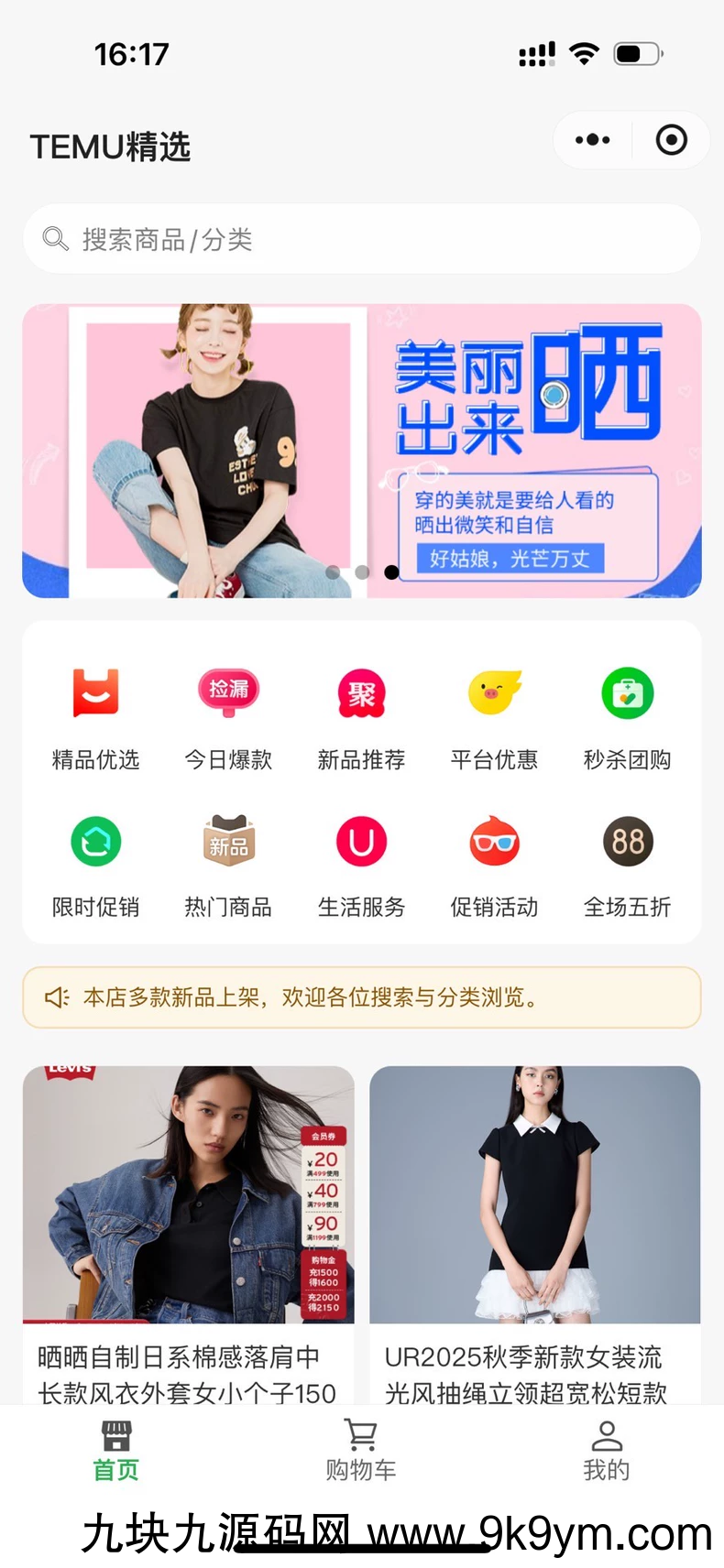Open 今日爆款 category
The height and width of the screenshot is (1568, 724).
229,714
